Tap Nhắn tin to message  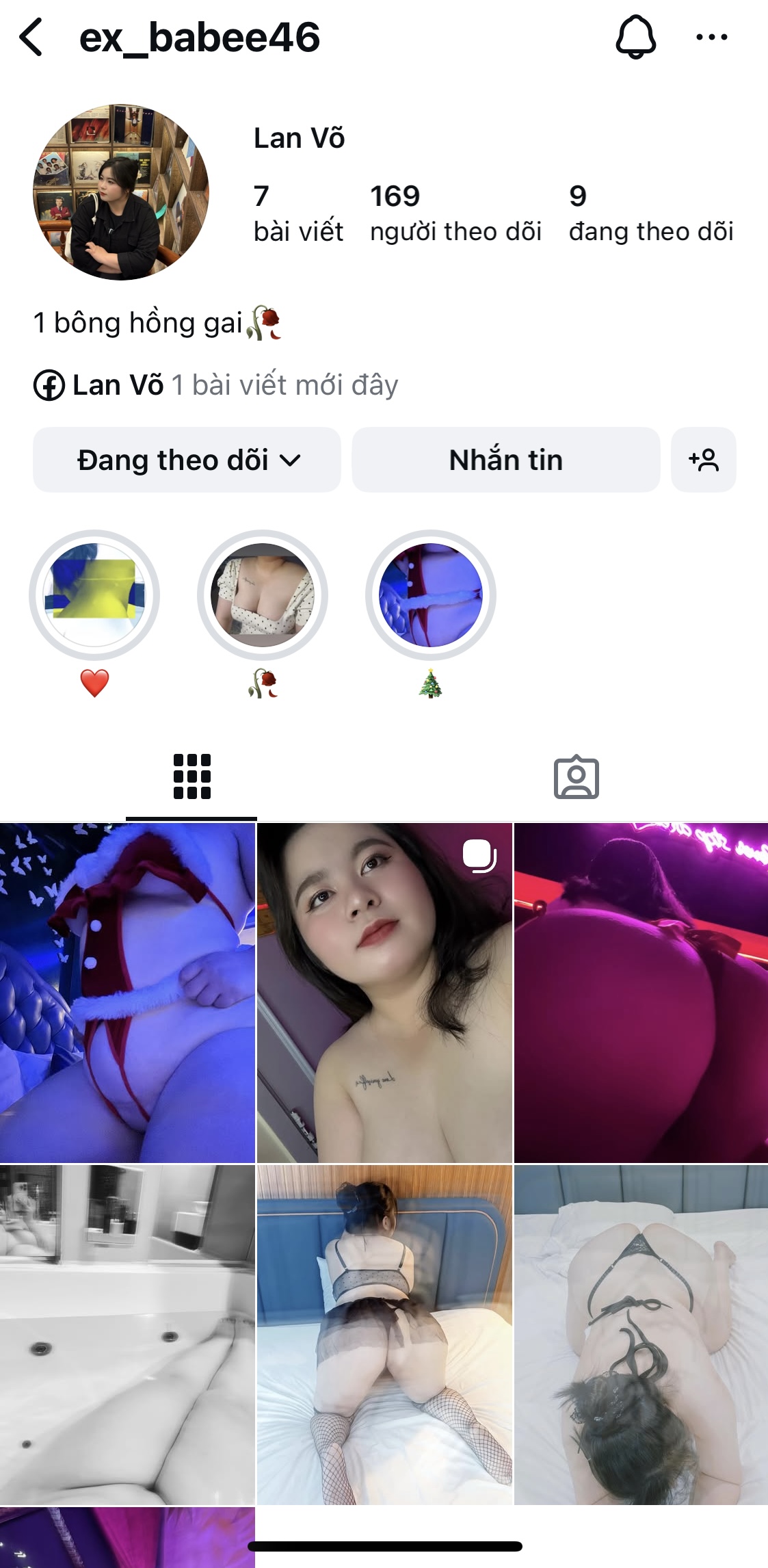(x=505, y=460)
